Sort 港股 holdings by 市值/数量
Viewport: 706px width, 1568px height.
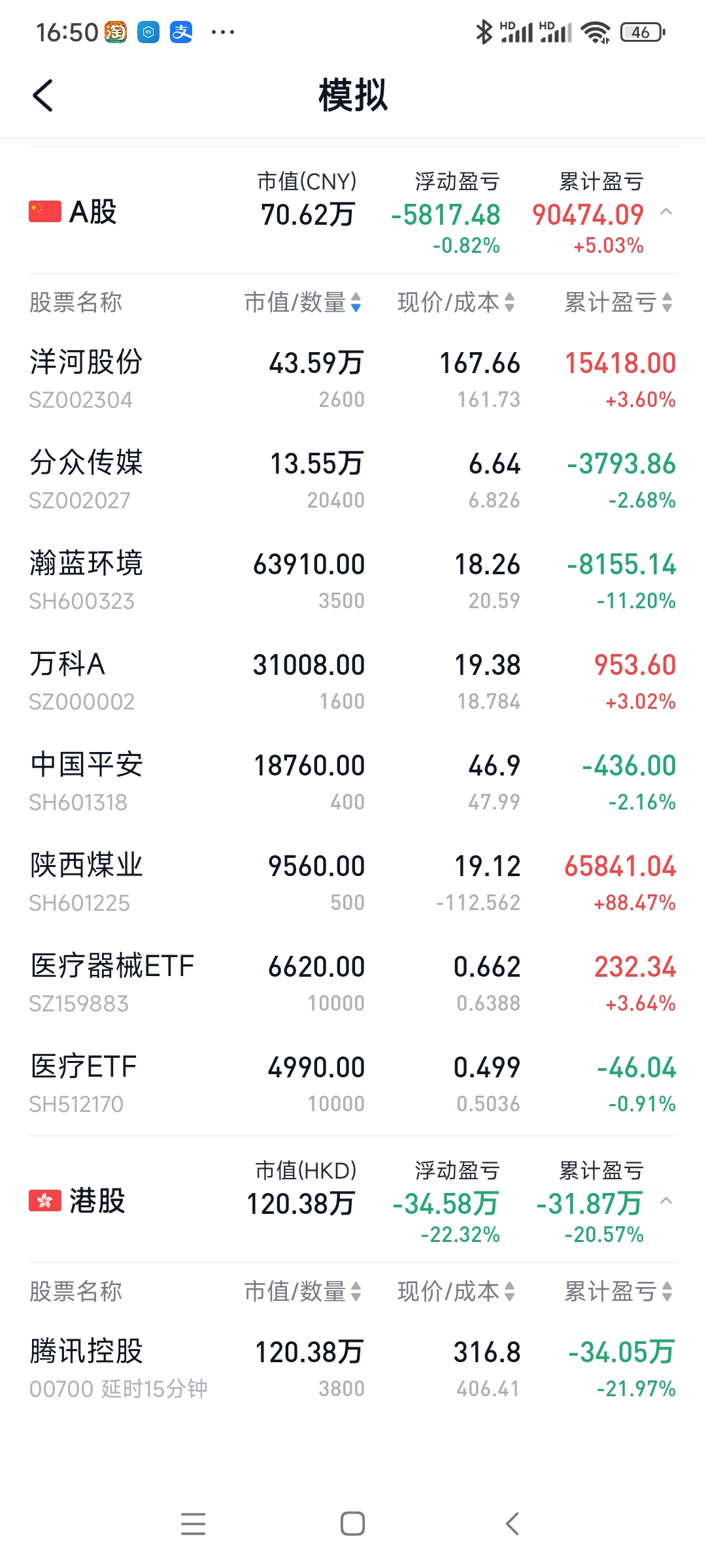[303, 1292]
